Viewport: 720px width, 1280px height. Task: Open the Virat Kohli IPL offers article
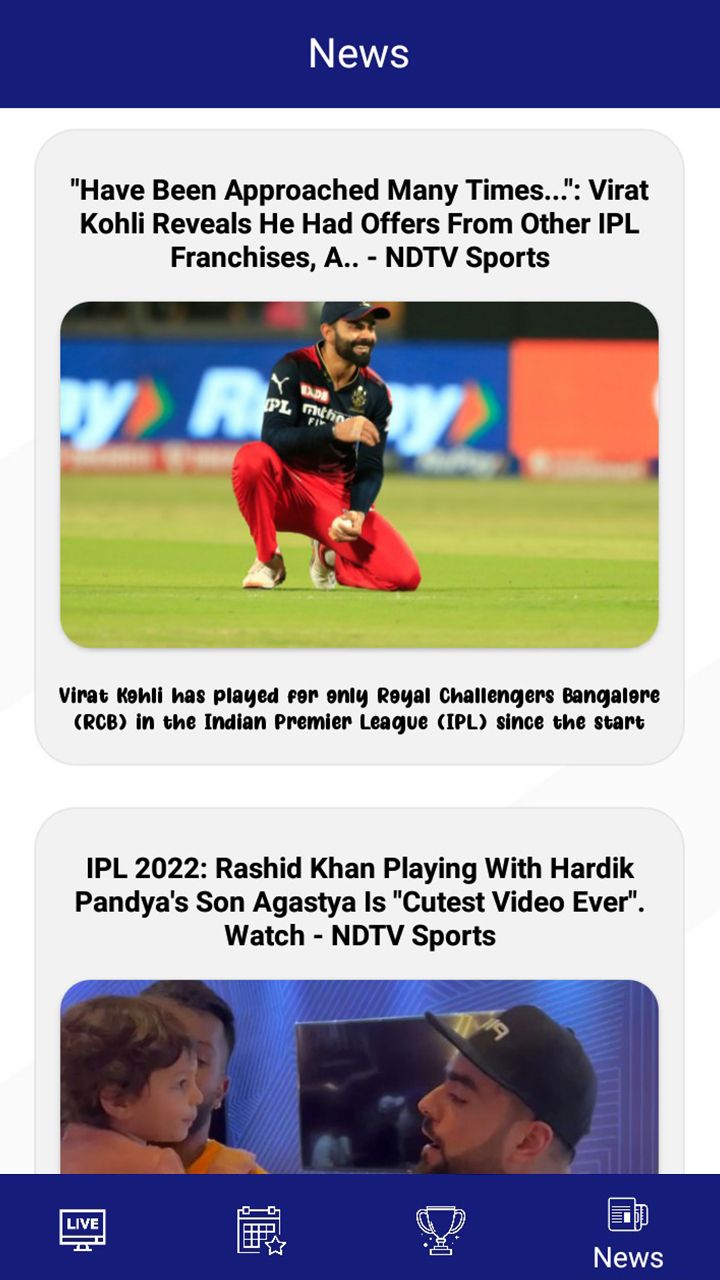pyautogui.click(x=359, y=447)
